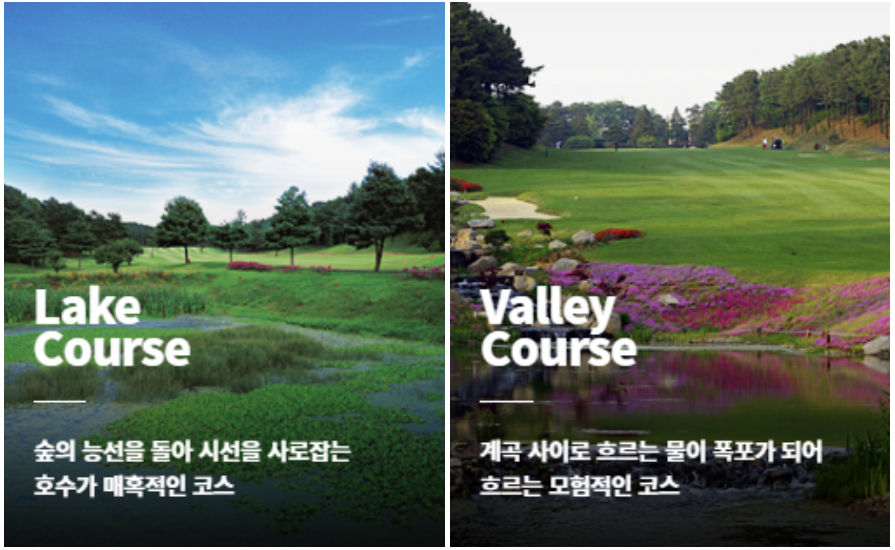
Task: Open the Lake Course card
Action: pos(224,275)
